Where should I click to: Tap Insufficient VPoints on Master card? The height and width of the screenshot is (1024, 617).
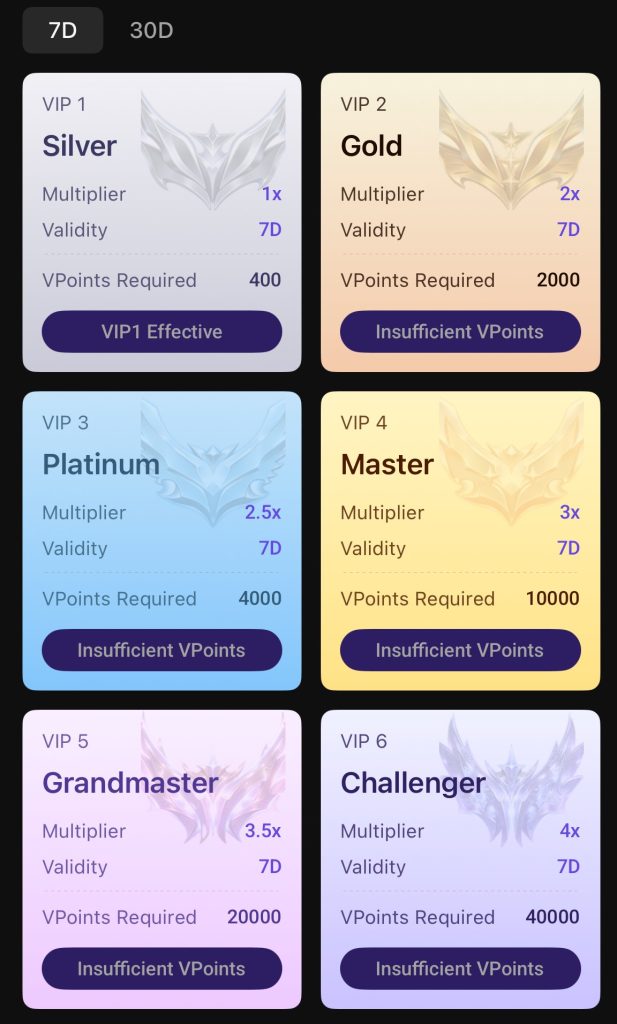pos(460,650)
